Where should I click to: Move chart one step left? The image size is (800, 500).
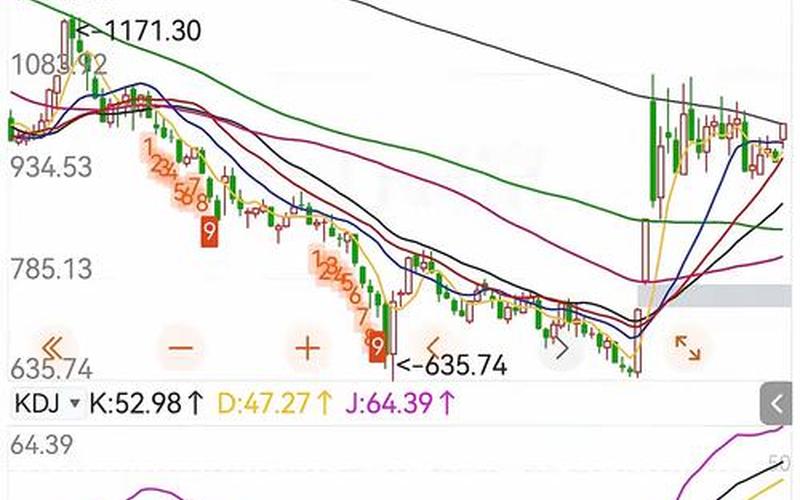click(434, 348)
